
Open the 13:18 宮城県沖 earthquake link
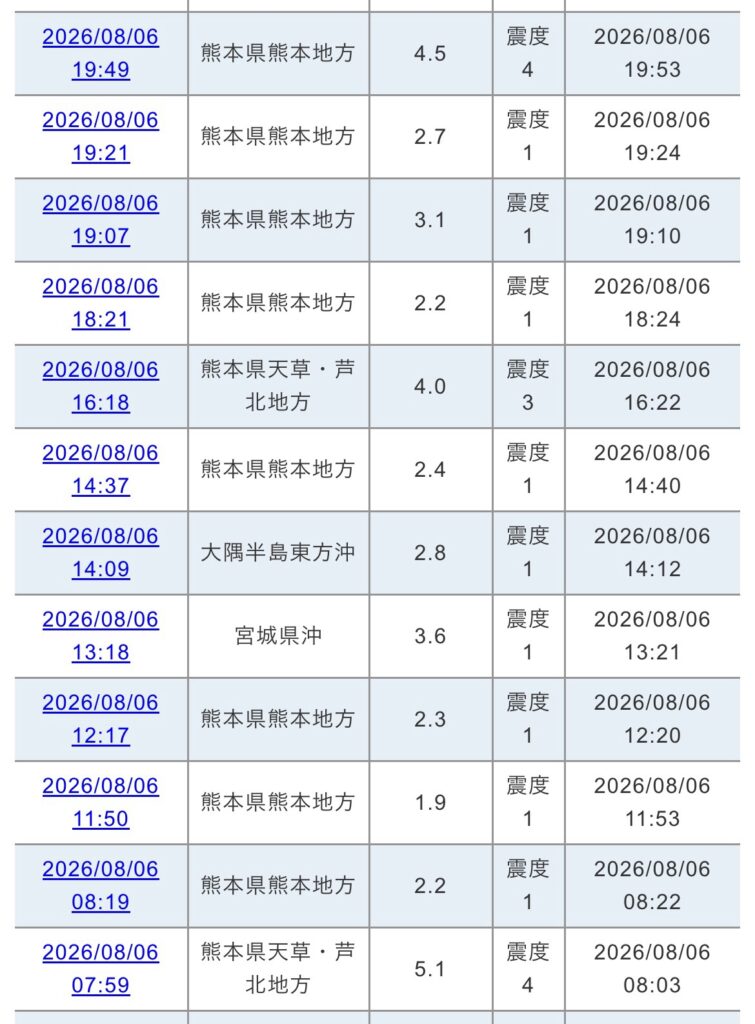click(x=101, y=636)
